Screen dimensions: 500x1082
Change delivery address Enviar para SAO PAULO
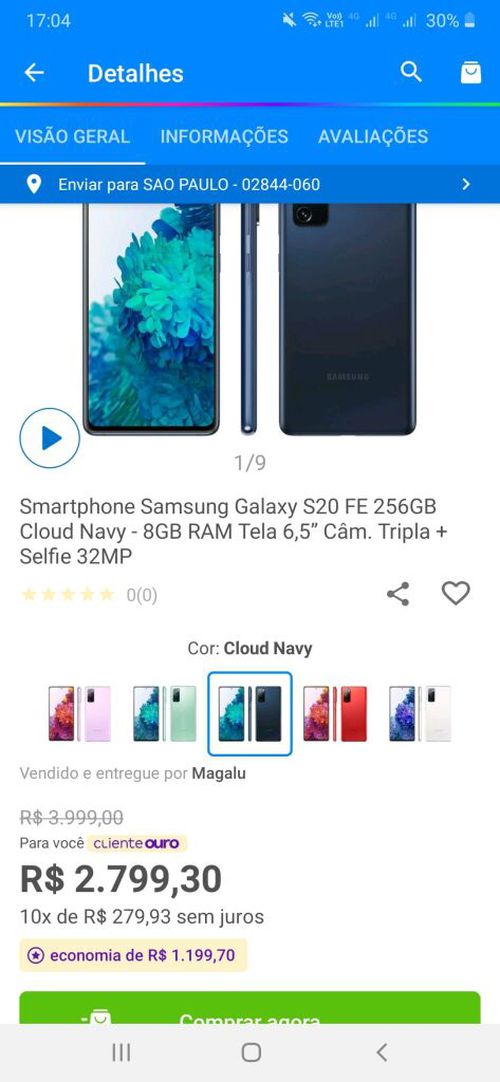pyautogui.click(x=250, y=184)
